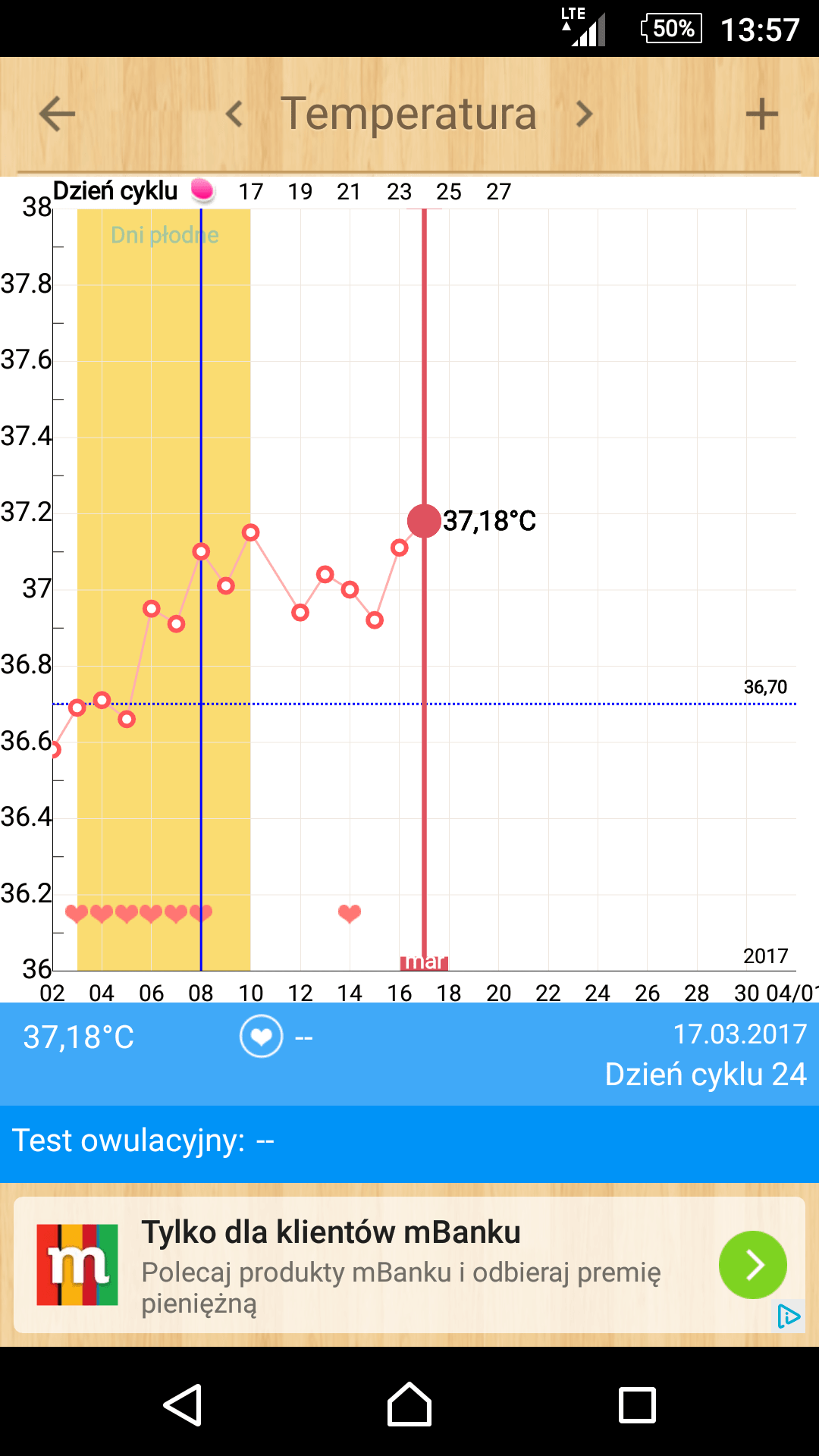This screenshot has height=1456, width=819.
Task: Open the Test owulacyjny row
Action: point(409,1141)
